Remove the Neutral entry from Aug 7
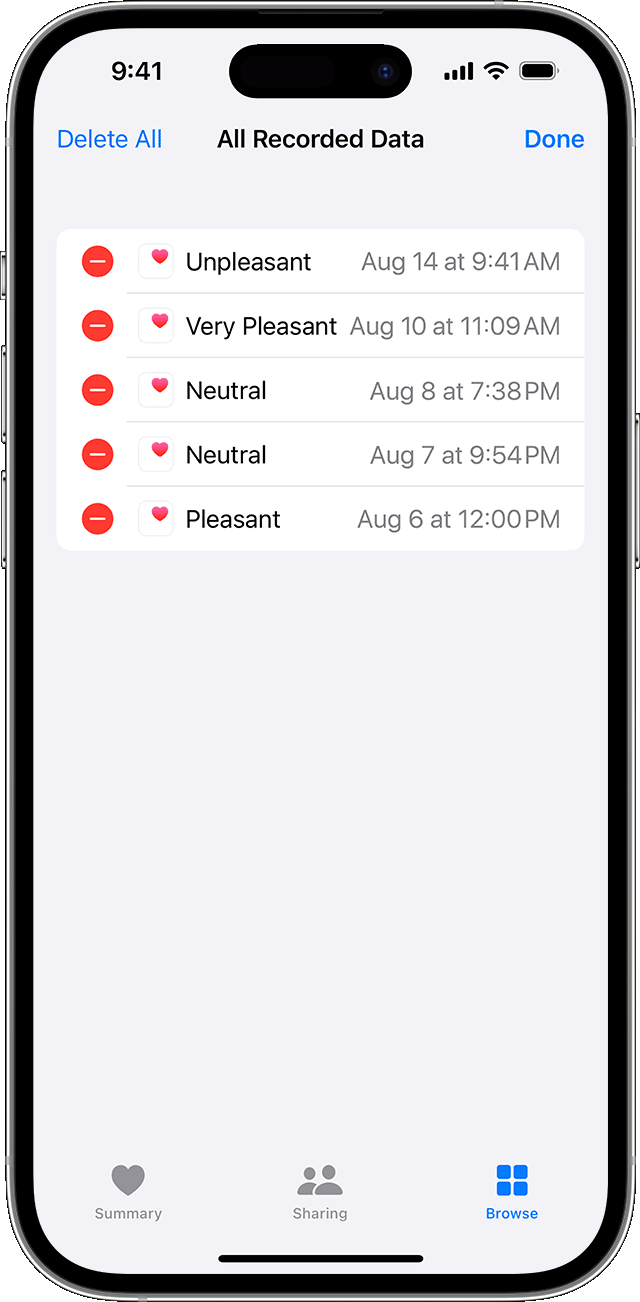 point(97,455)
